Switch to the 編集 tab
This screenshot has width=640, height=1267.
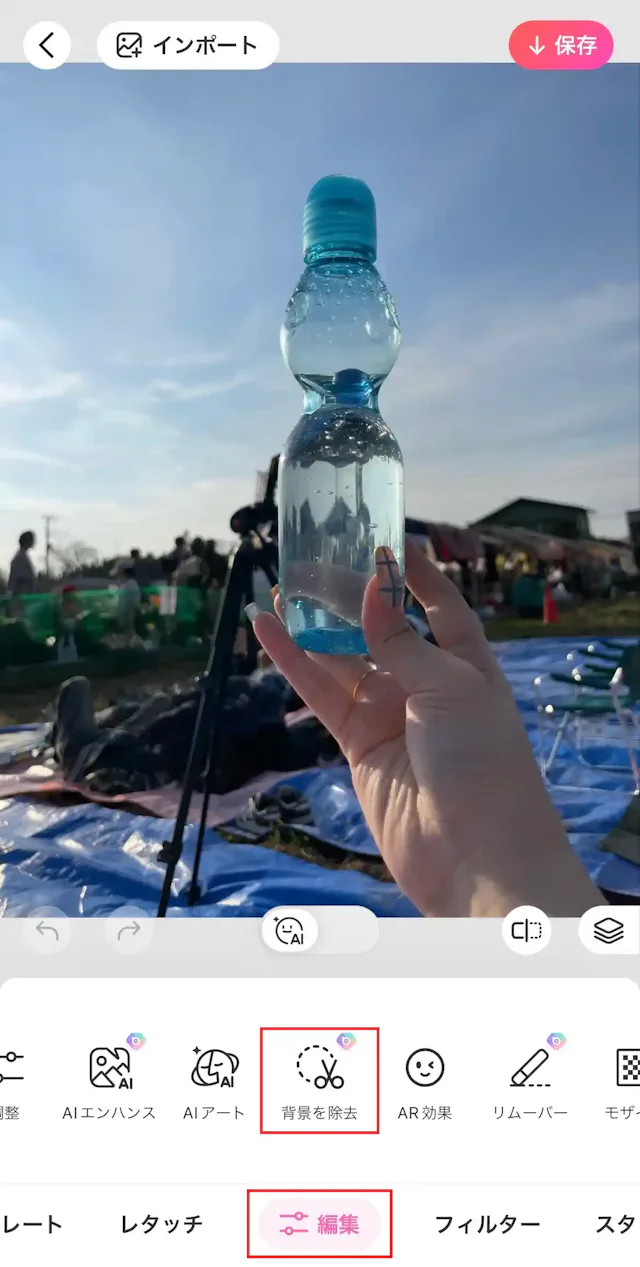point(319,1224)
